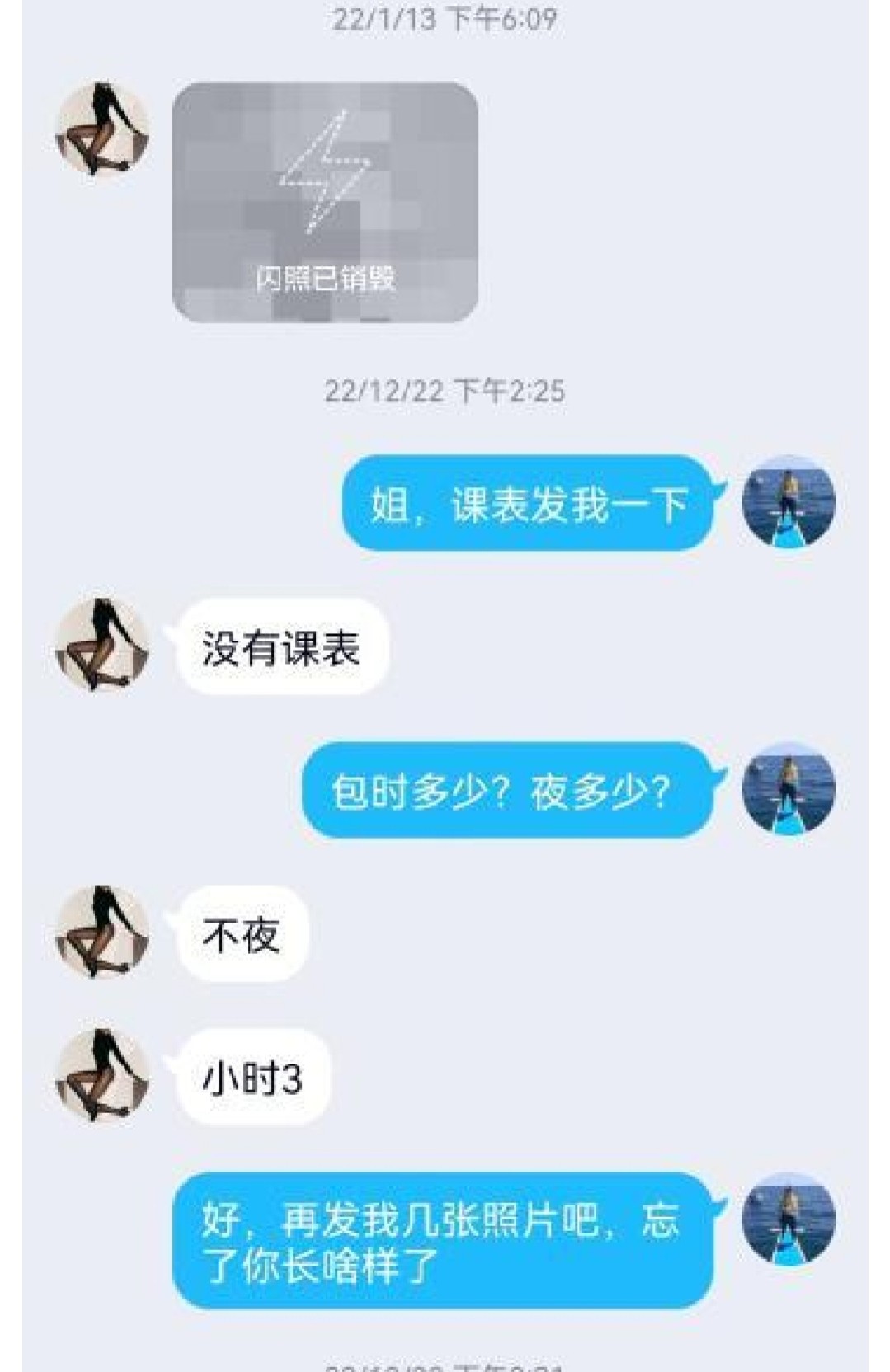Image resolution: width=890 pixels, height=1372 pixels.
Task: Tap the sender's avatar beside the flash photo
Action: (102, 129)
